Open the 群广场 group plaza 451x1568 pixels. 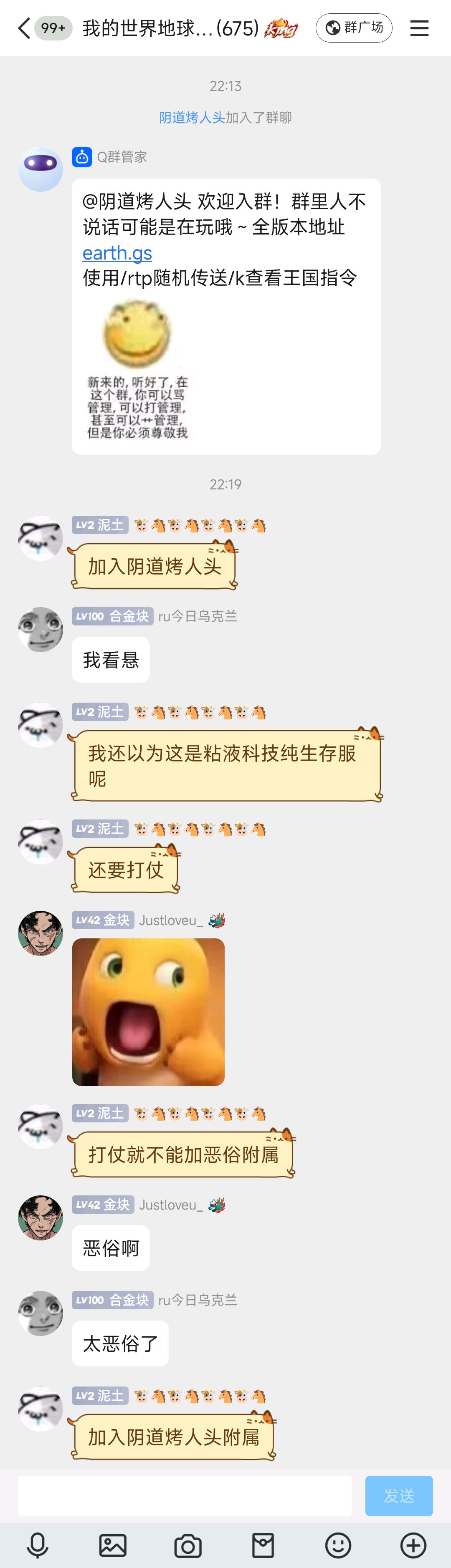pyautogui.click(x=353, y=28)
